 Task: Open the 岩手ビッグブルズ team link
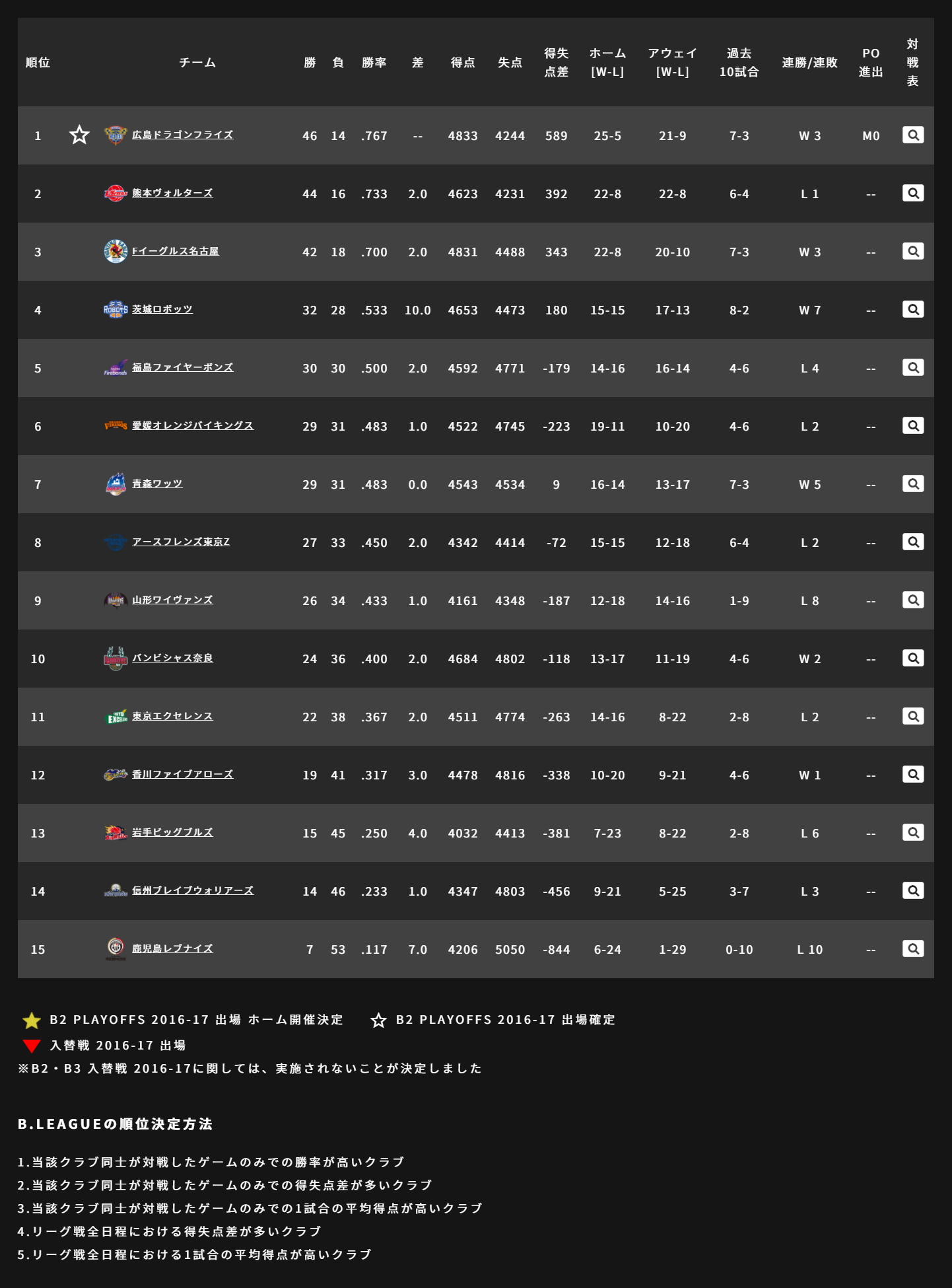pos(172,832)
